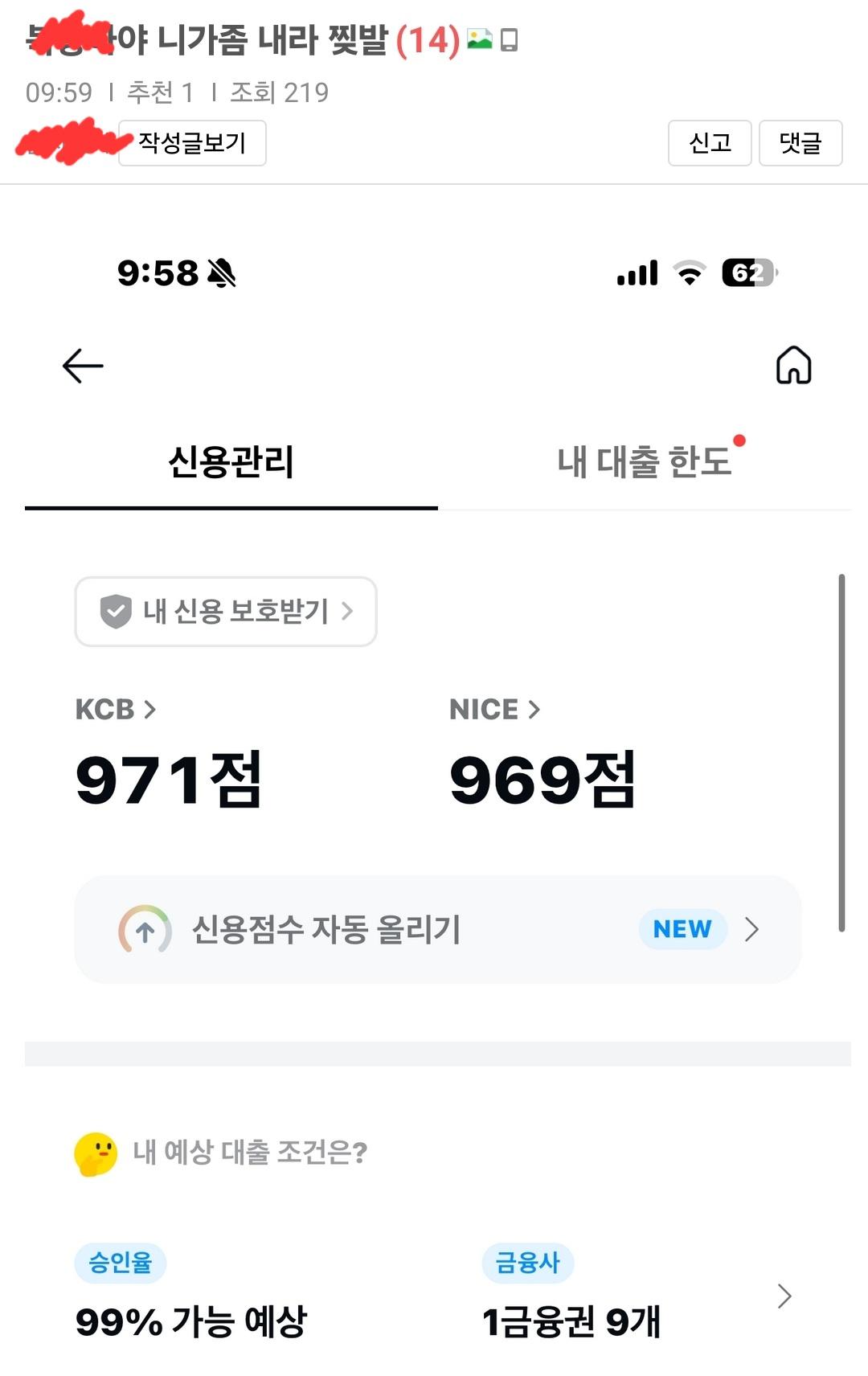Select the gauge icon beside 신용점수 자동 올리기
868x1376 pixels.
pyautogui.click(x=146, y=930)
